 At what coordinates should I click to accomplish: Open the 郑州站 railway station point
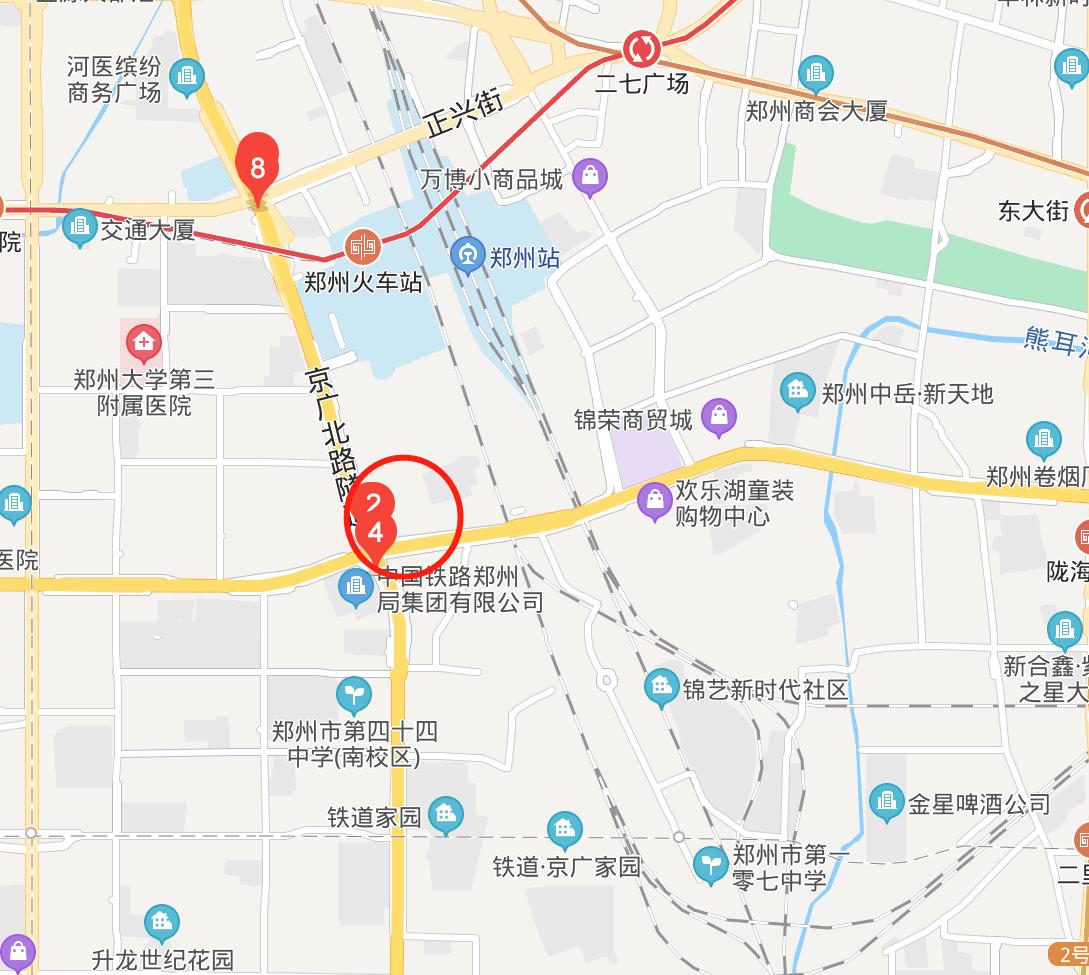coord(467,256)
